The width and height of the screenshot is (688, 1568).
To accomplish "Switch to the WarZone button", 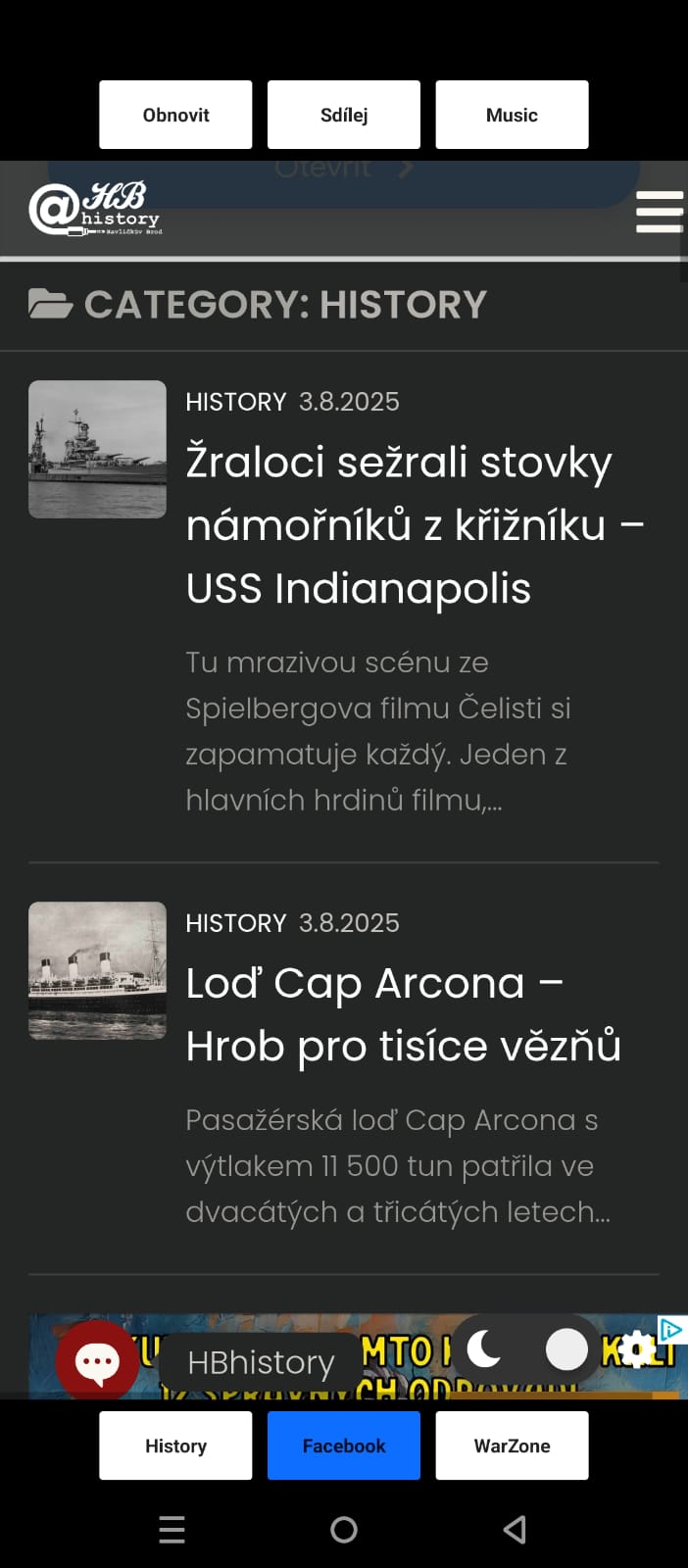I will 512,1445.
